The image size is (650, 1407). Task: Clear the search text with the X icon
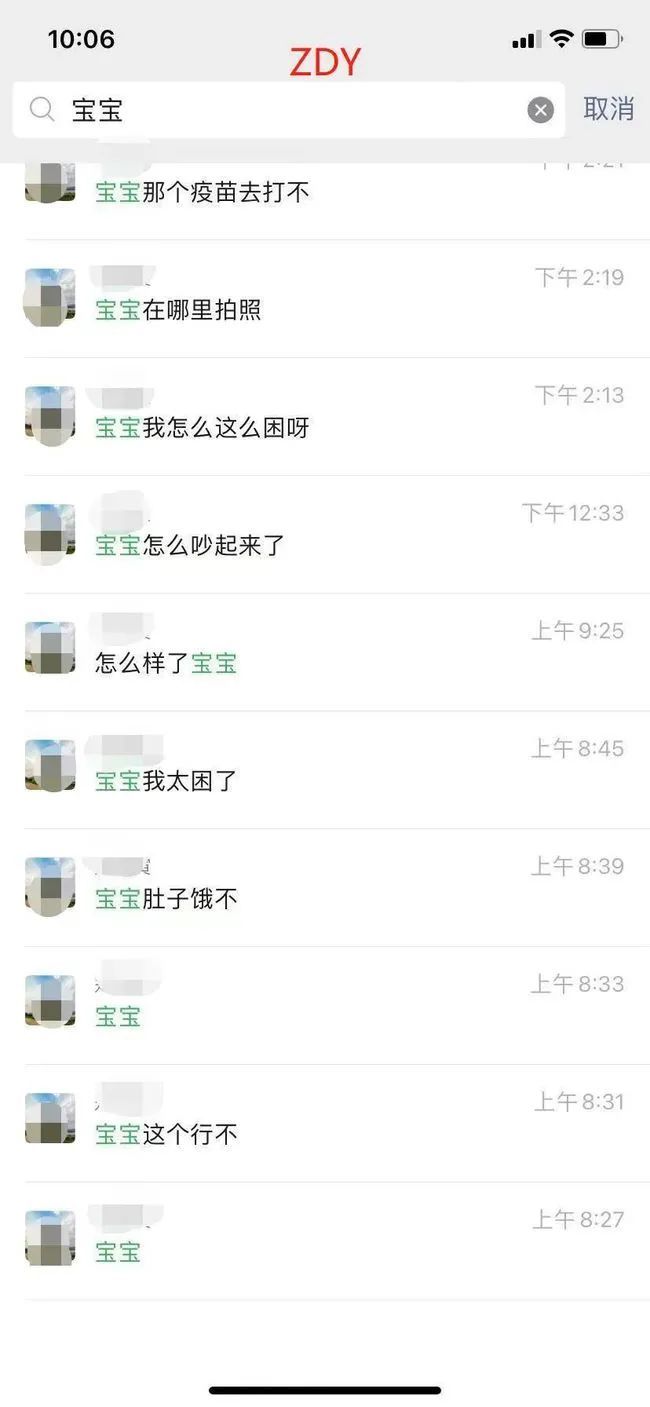(x=540, y=110)
